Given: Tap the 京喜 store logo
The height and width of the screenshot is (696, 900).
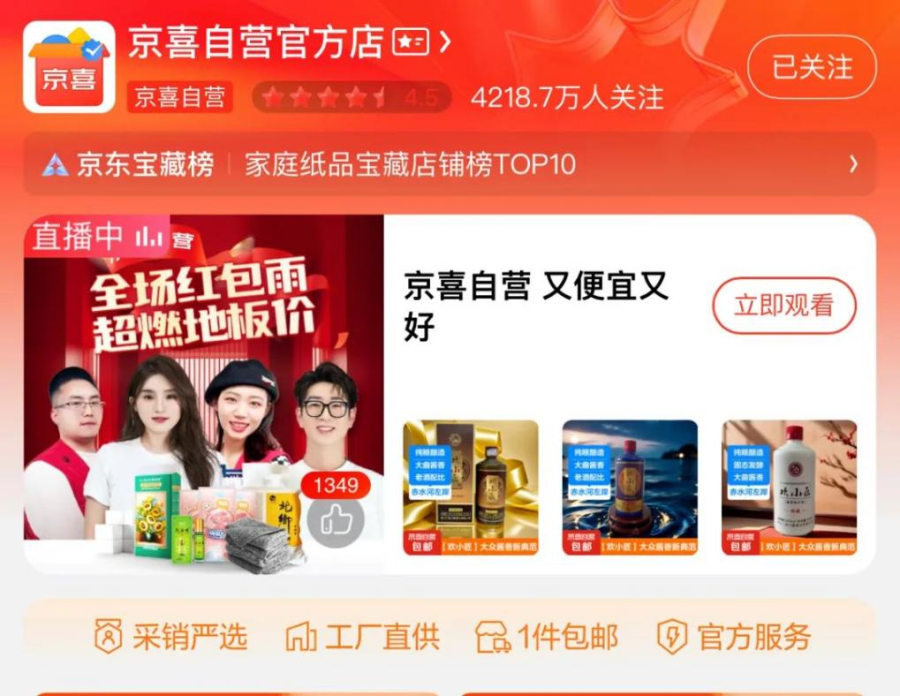Looking at the screenshot, I should point(69,68).
